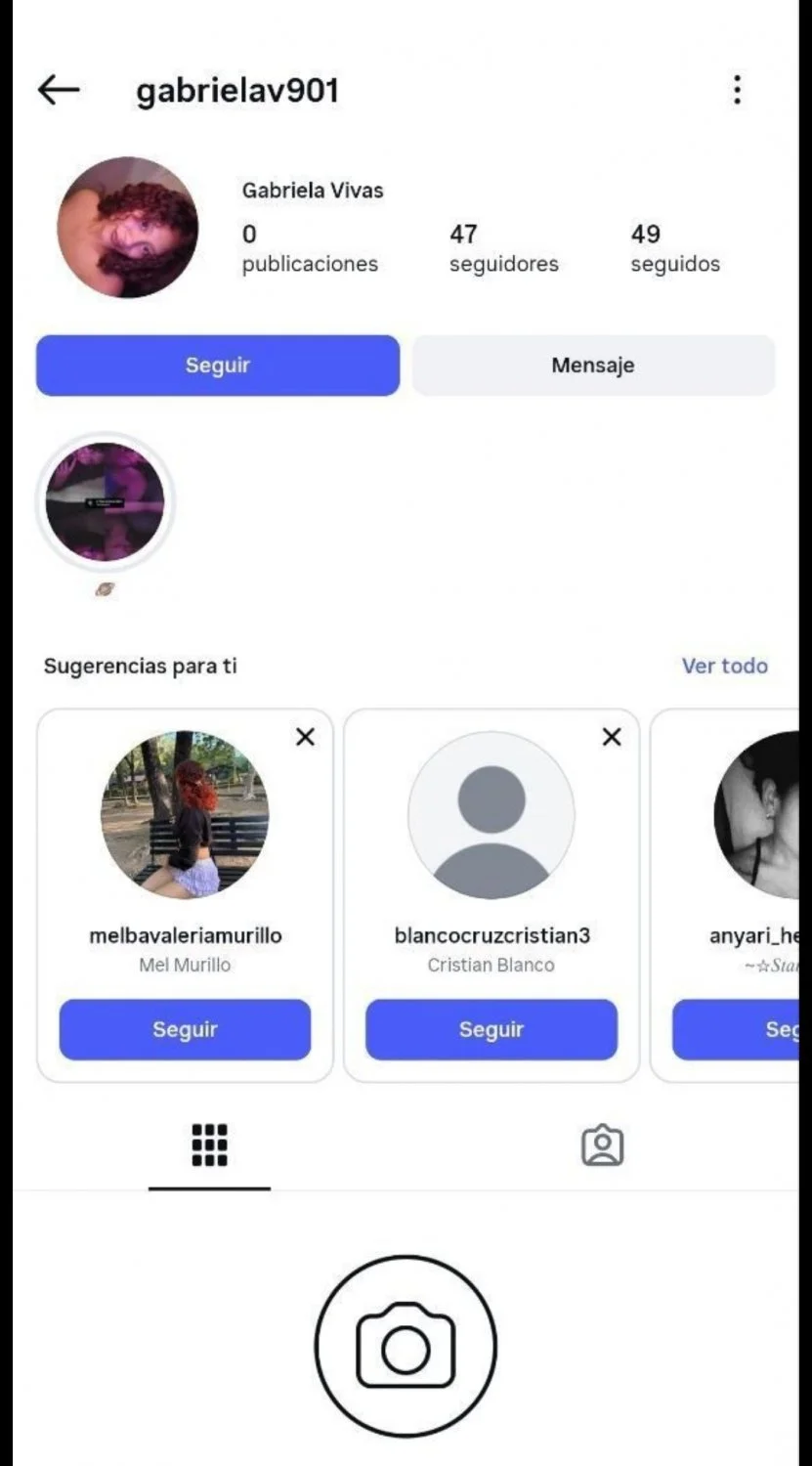
Task: Go back using the arrow icon
Action: pyautogui.click(x=59, y=90)
